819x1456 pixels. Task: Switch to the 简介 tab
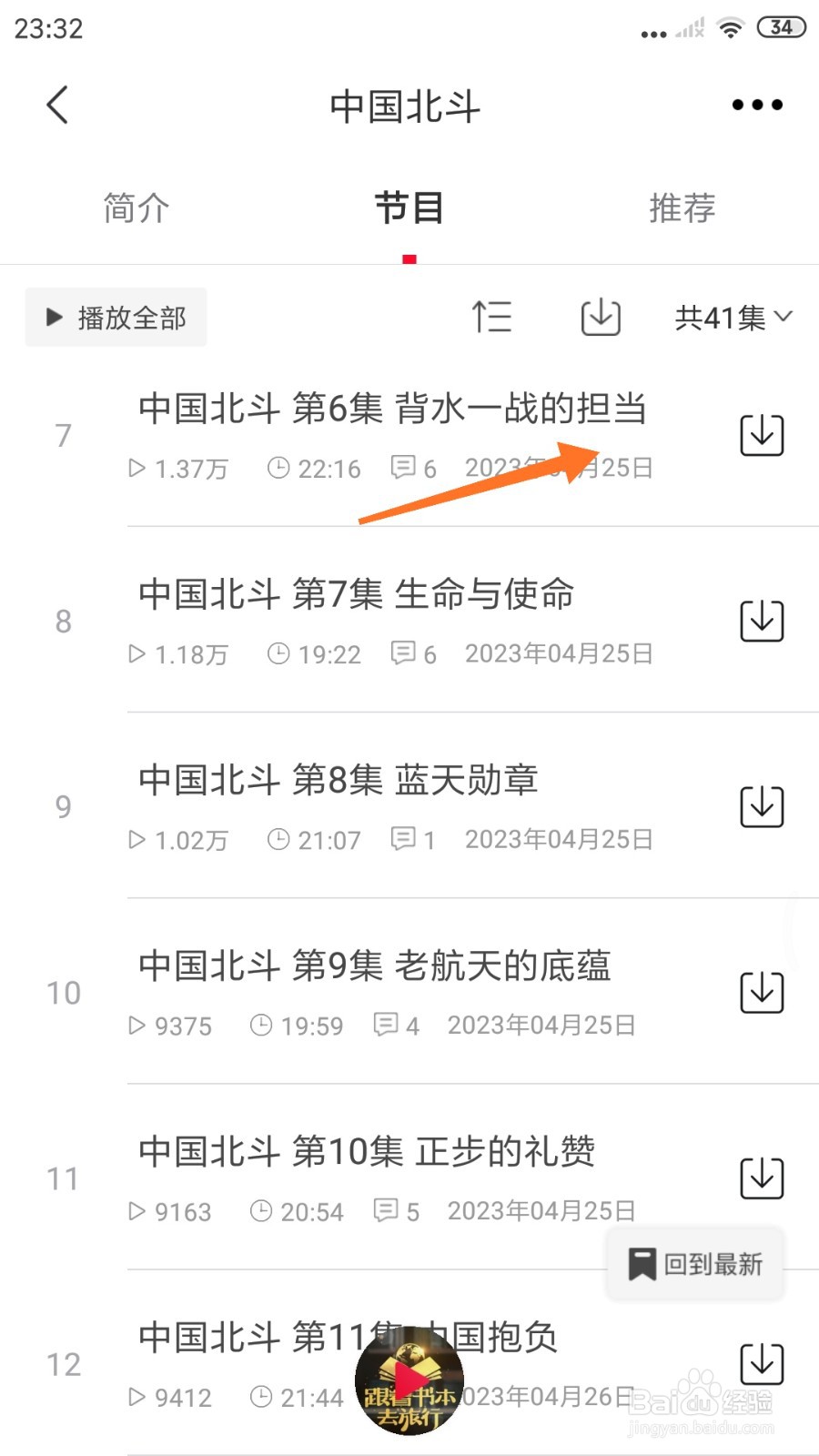[x=136, y=207]
